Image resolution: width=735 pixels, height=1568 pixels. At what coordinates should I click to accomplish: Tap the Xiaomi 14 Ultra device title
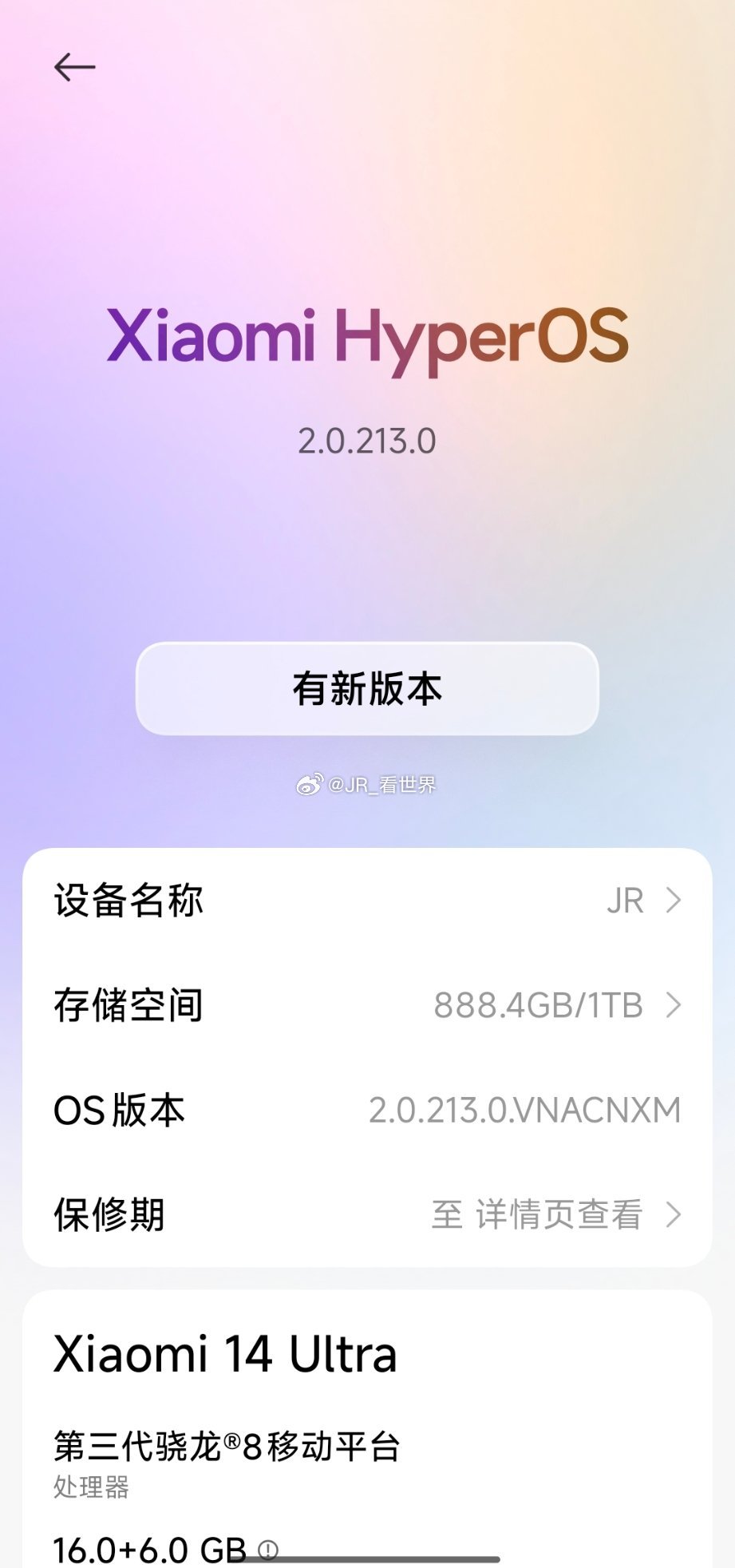point(225,1351)
